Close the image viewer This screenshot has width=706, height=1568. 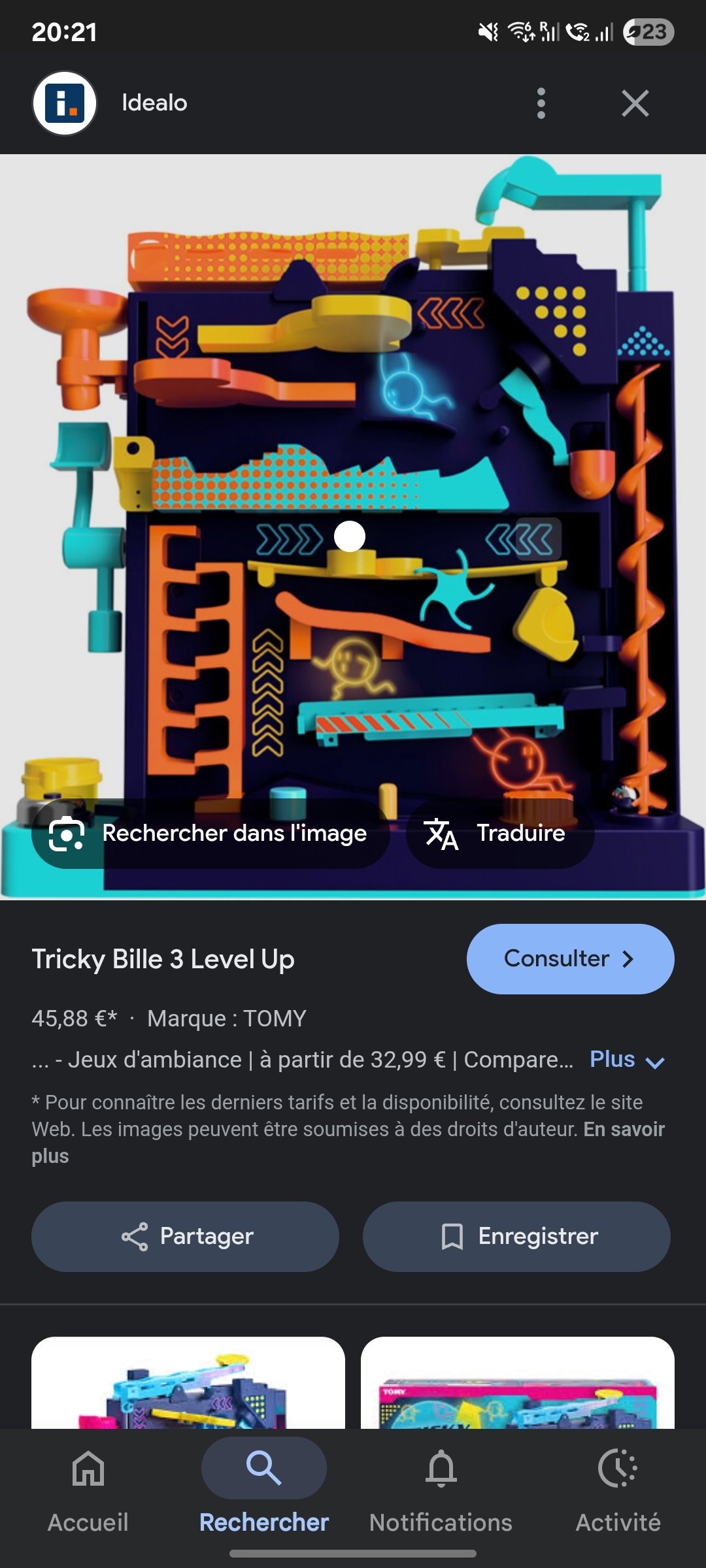[635, 103]
